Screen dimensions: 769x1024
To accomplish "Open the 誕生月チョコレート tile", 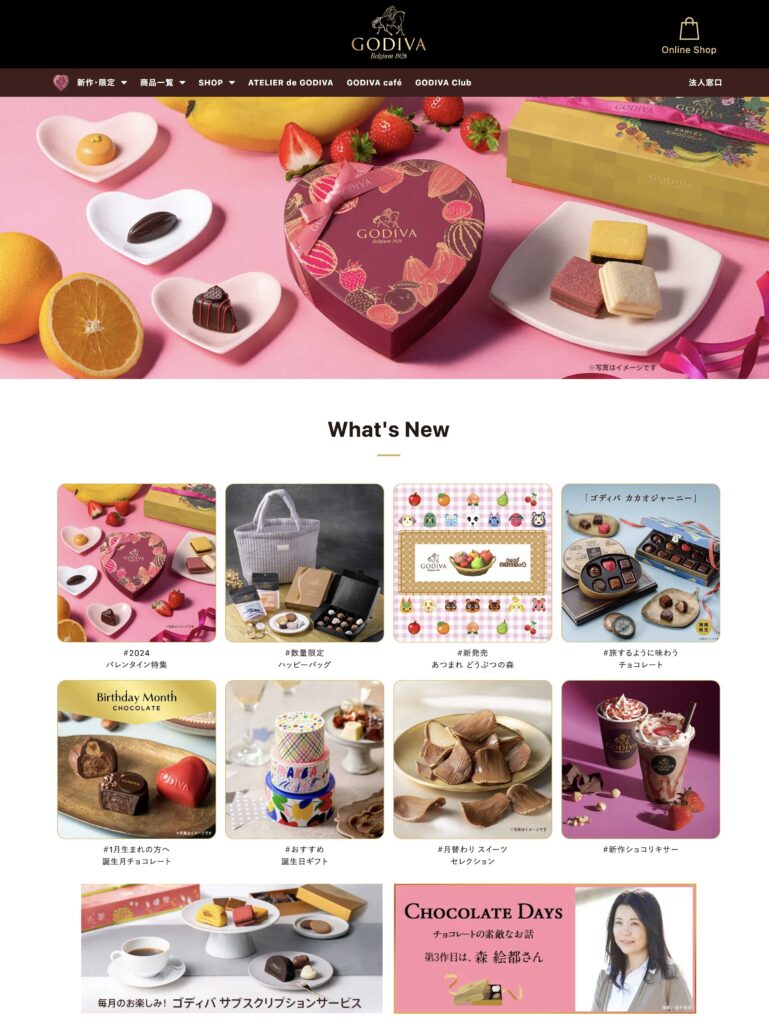I will click(137, 759).
